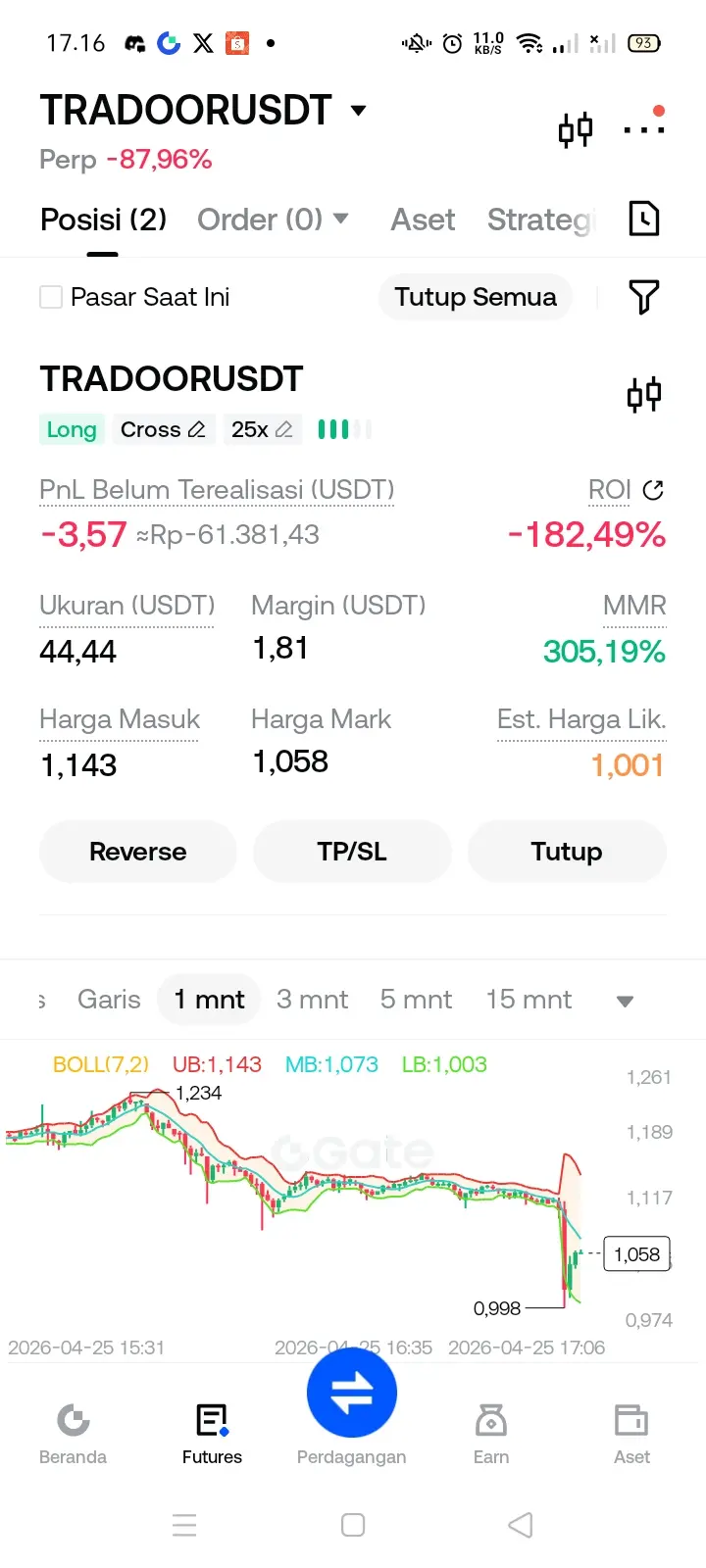The image size is (706, 1568).
Task: Open the candlestick chart icon in header
Action: (x=576, y=129)
